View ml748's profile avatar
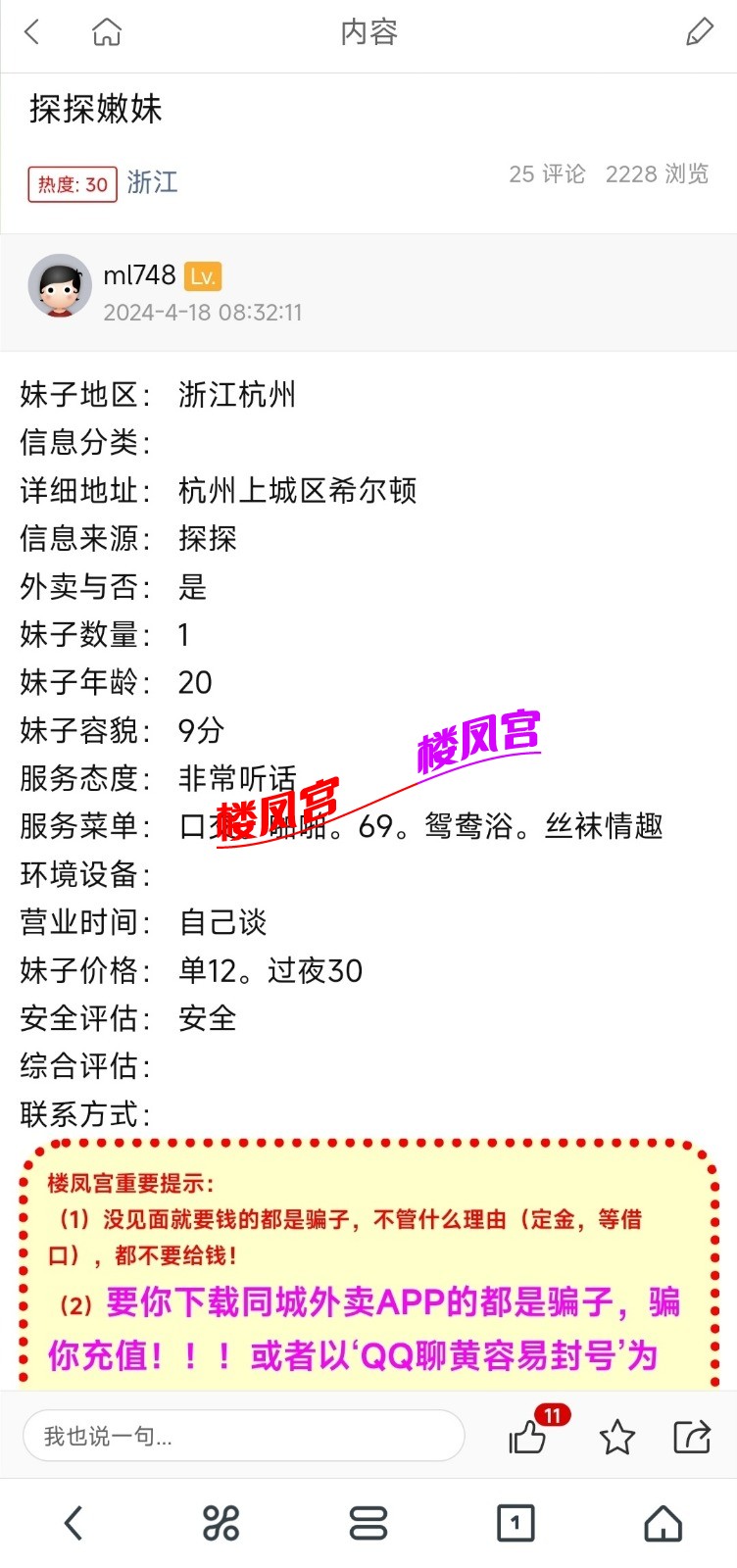 coord(60,286)
